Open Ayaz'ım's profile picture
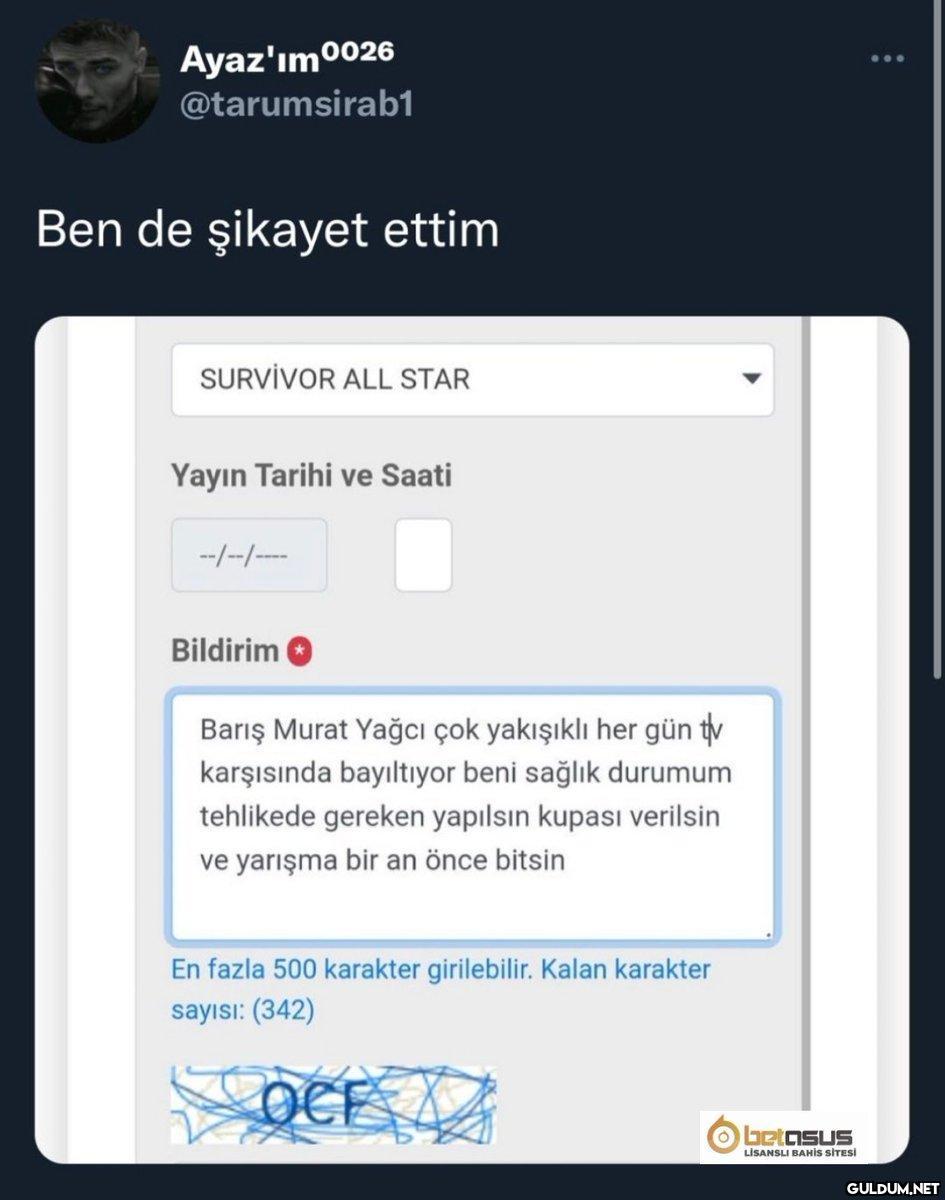945x1200 pixels. click(x=97, y=81)
